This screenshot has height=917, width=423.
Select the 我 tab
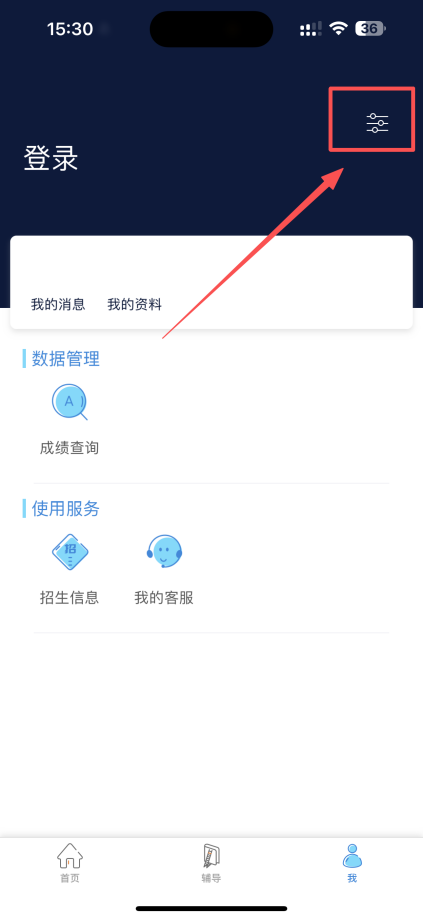point(352,863)
